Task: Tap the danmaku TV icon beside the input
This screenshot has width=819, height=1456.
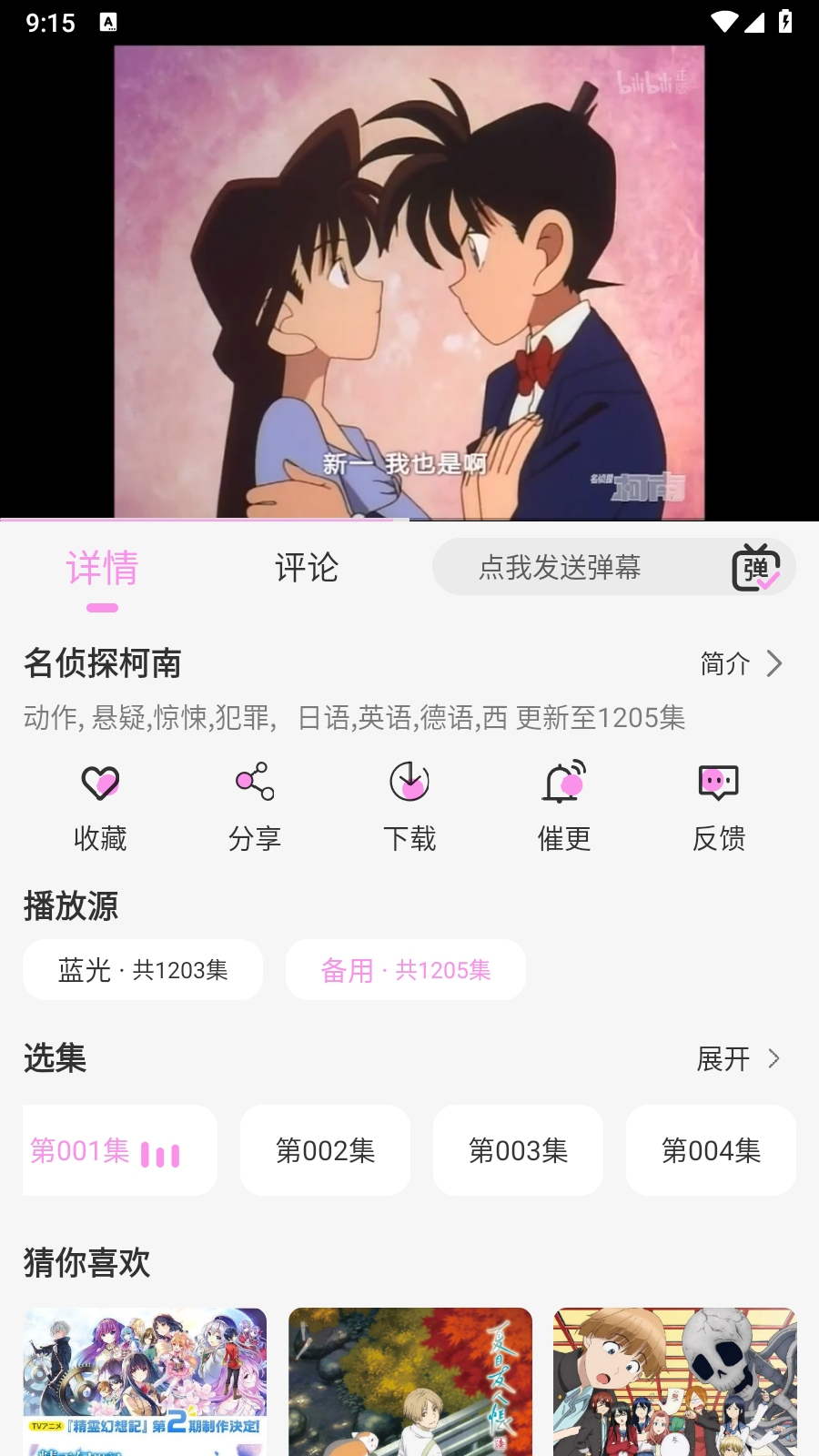Action: tap(755, 567)
